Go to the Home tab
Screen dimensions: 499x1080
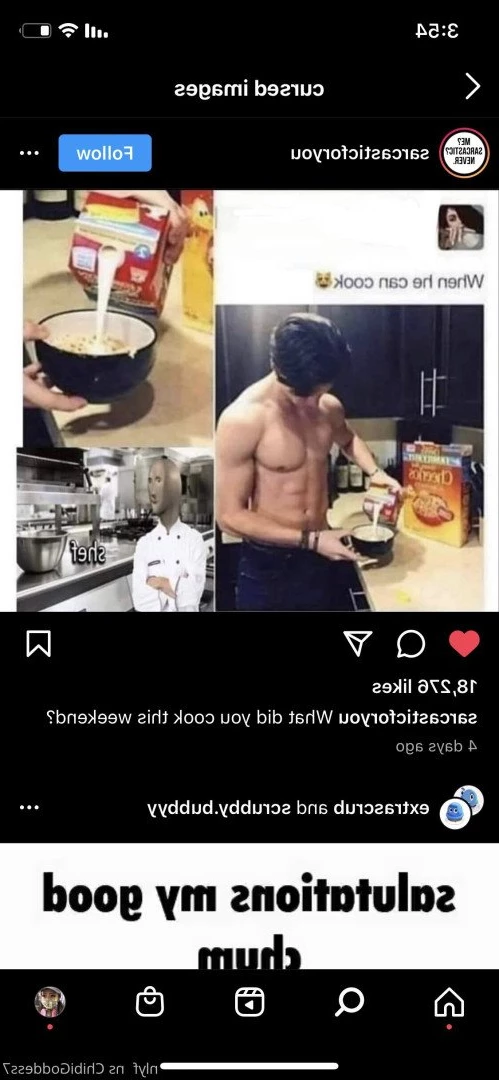pos(449,1001)
